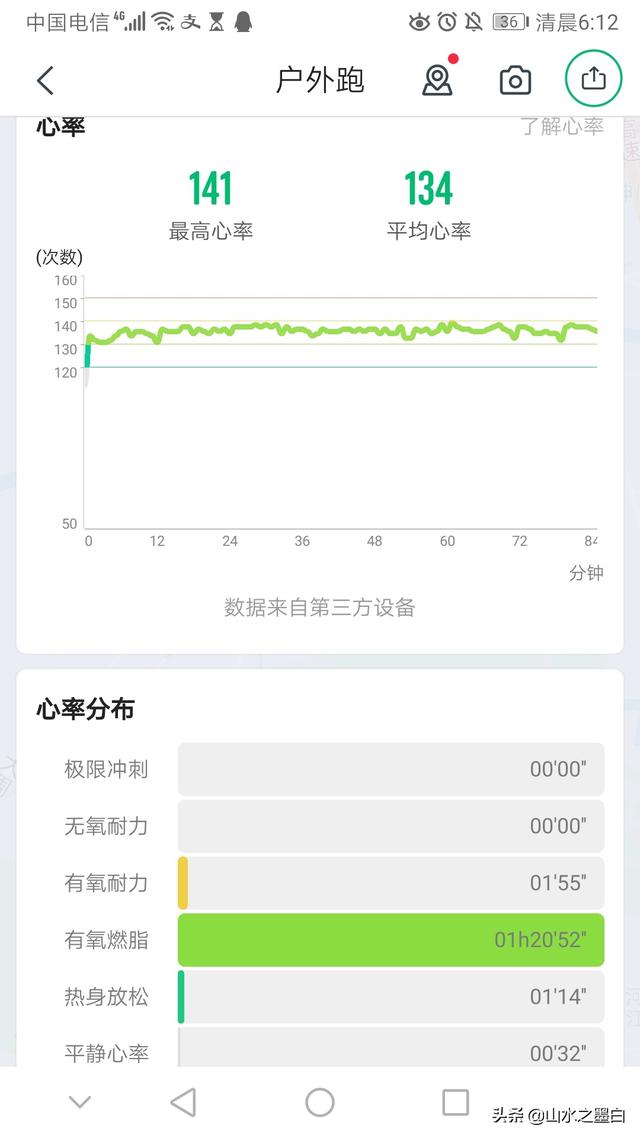Tap the system back triangle button
Viewport: 640px width, 1138px height.
tap(183, 1102)
